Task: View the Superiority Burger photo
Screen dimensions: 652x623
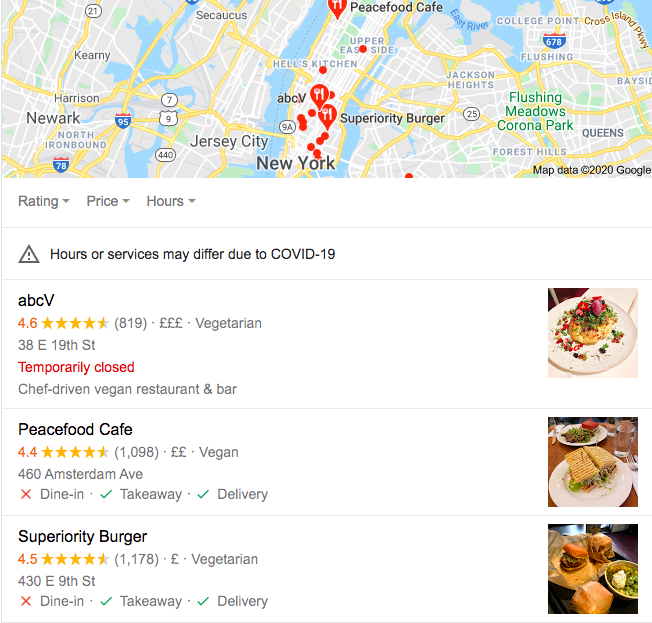Action: 592,569
